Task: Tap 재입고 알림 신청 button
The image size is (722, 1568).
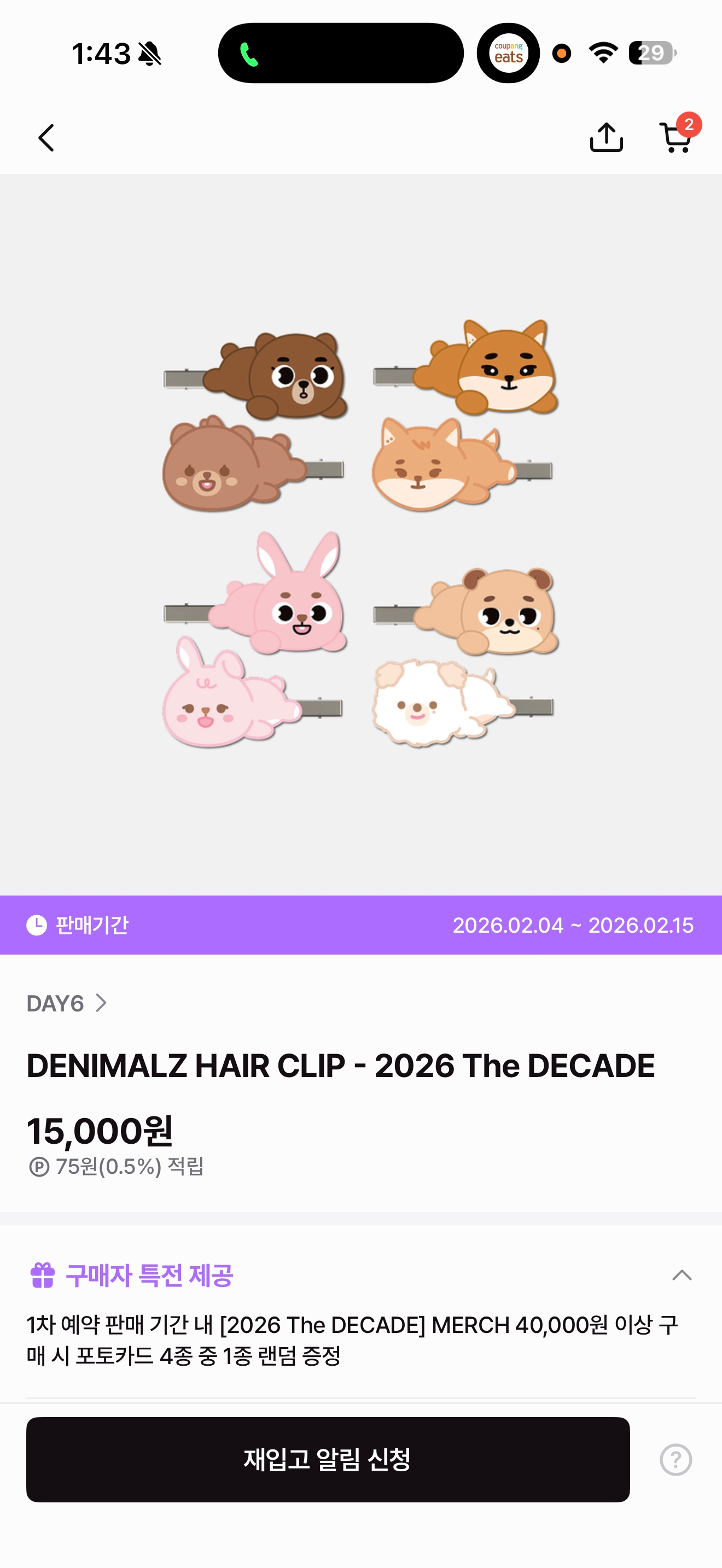Action: click(328, 1460)
